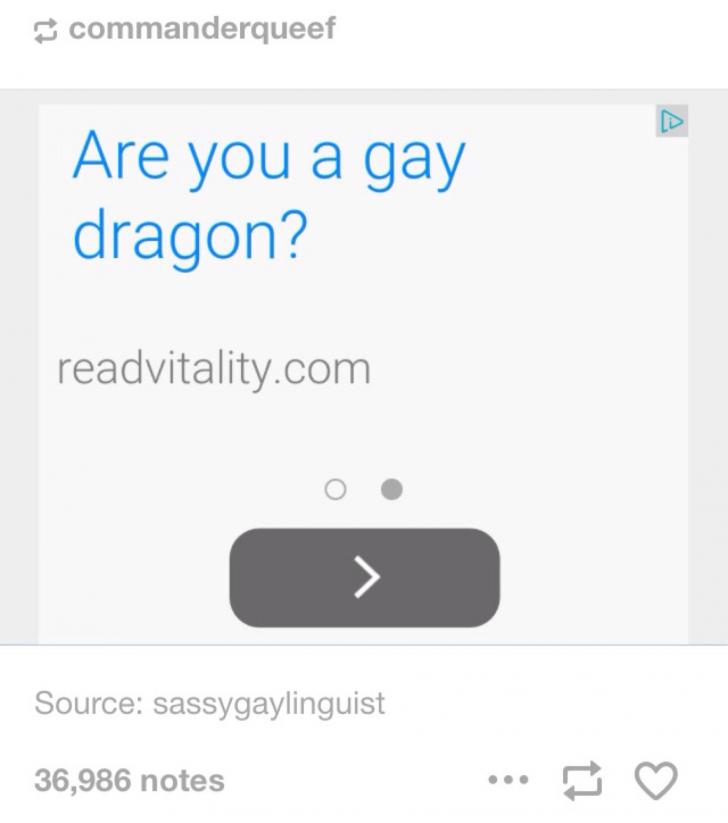The height and width of the screenshot is (823, 728).
Task: Tap the ad's arrow button
Action: pos(364,577)
